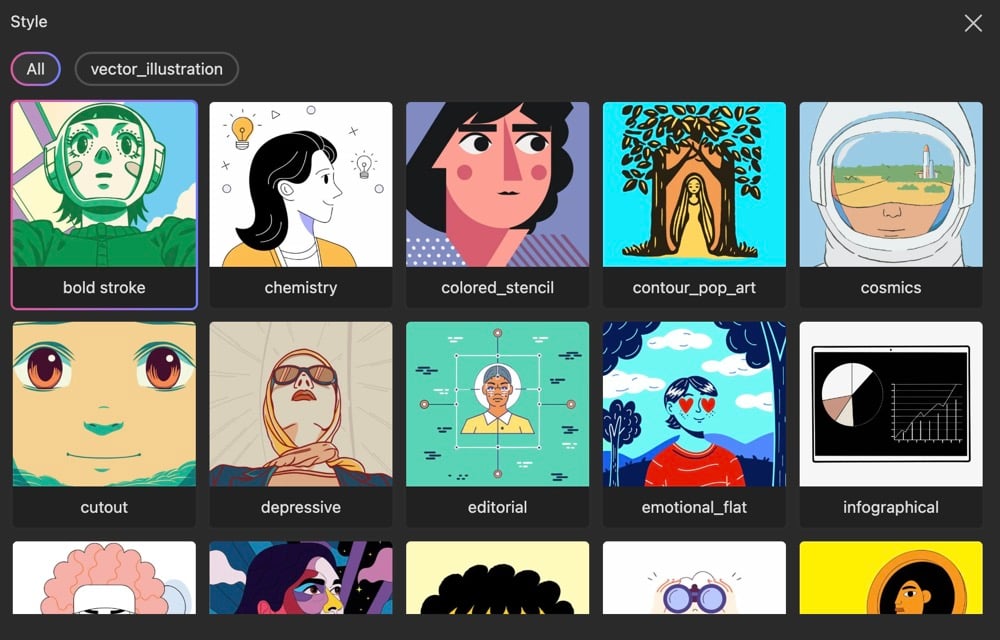The image size is (1000, 640).
Task: Pick the depressive style tile
Action: point(300,424)
